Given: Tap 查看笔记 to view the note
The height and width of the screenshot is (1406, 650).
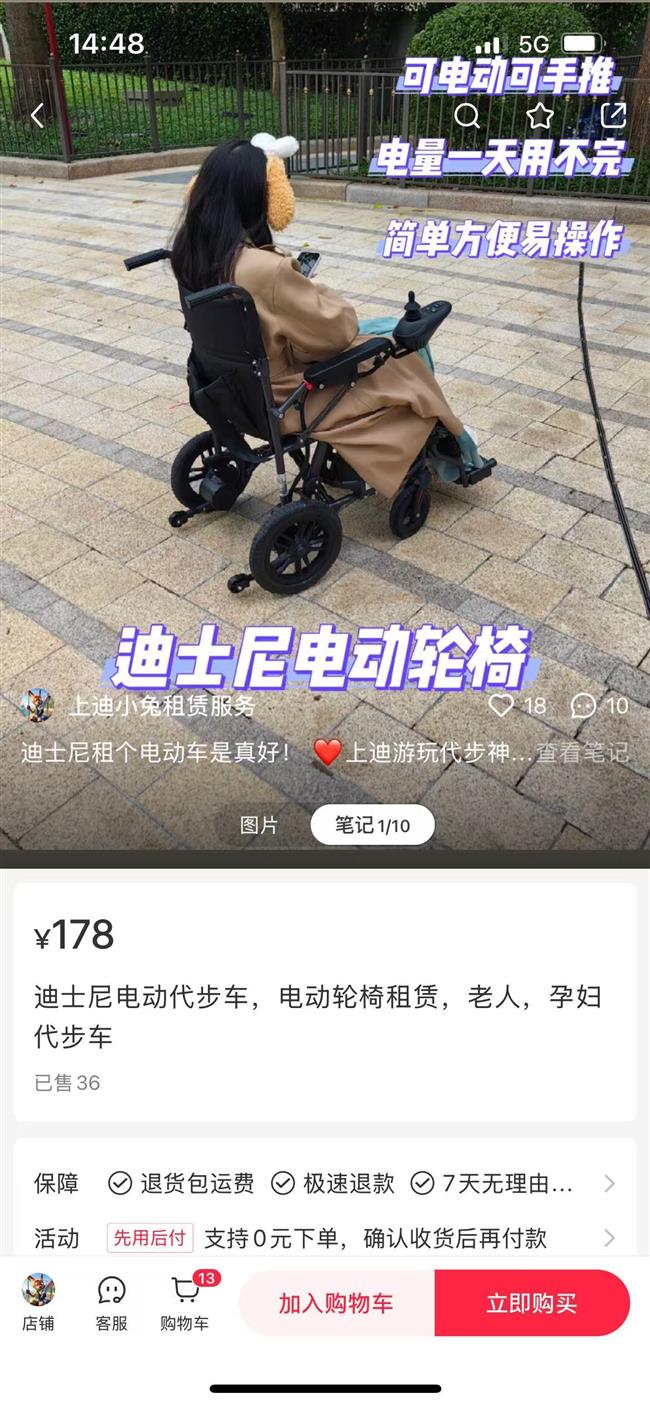Looking at the screenshot, I should (582, 753).
